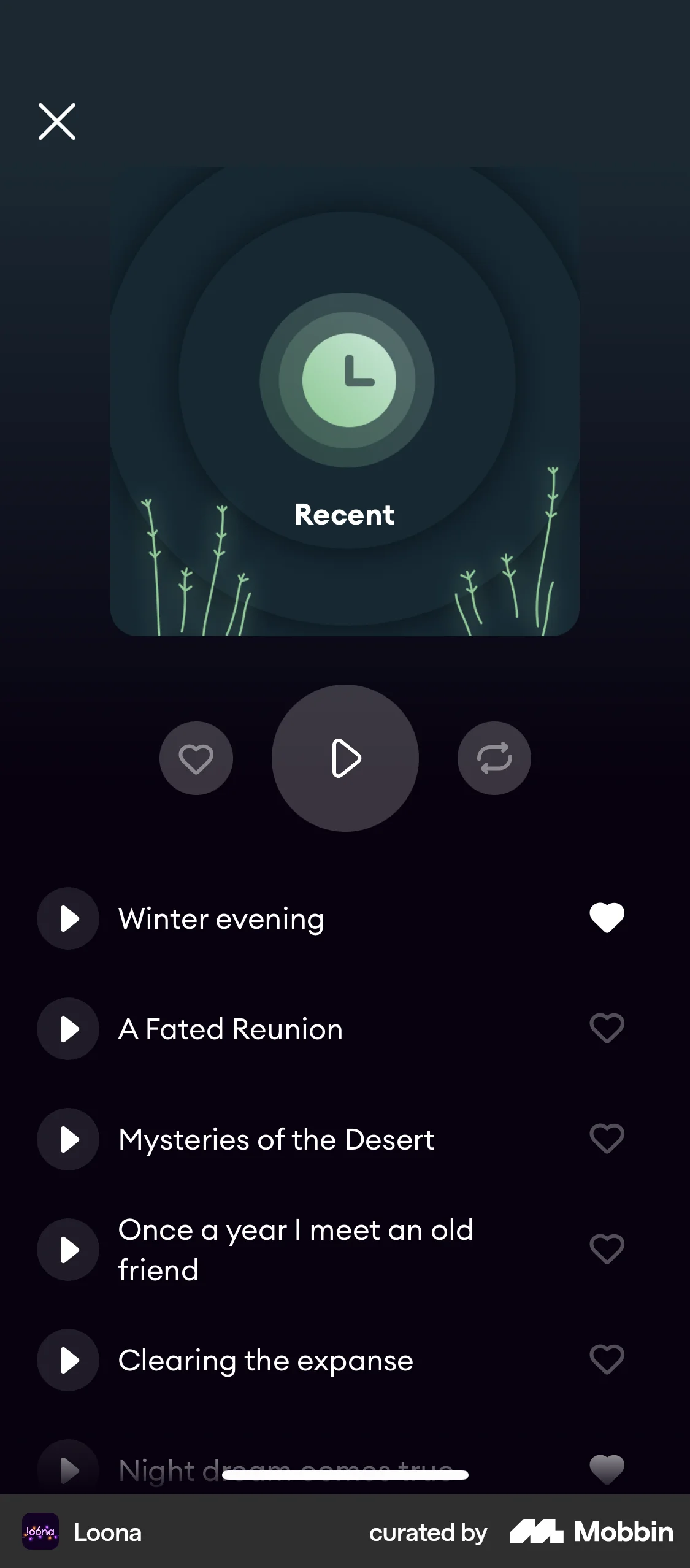690x1568 pixels.
Task: Favorite Mysteries of the Desert
Action: point(606,1139)
